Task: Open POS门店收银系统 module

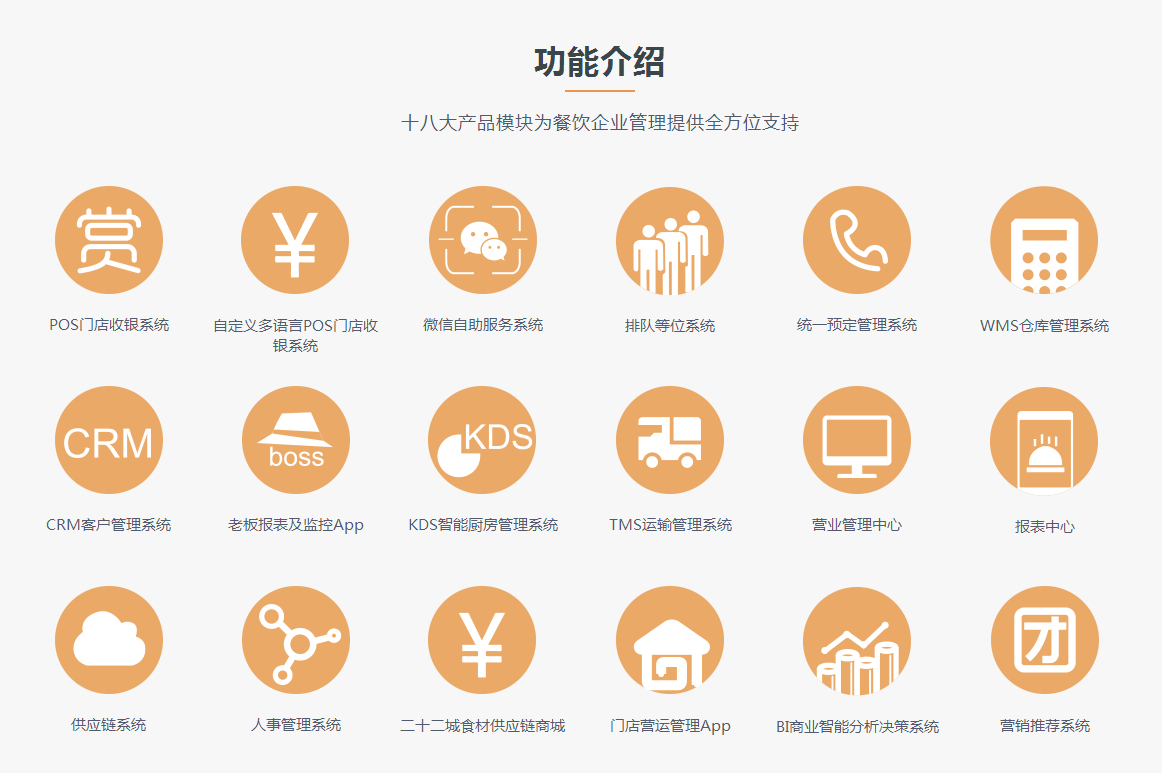Action: click(x=109, y=240)
